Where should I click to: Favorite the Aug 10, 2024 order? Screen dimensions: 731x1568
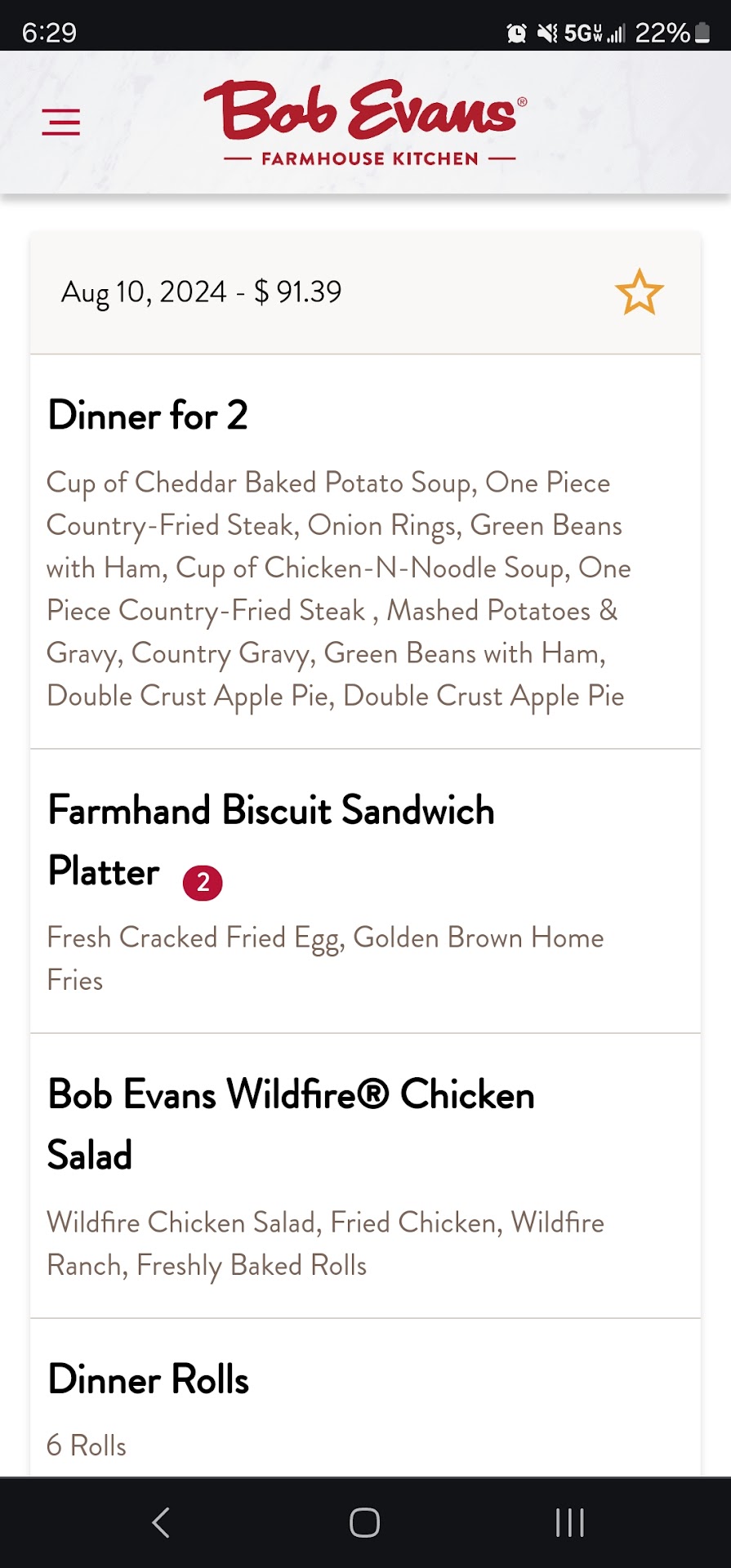click(639, 292)
